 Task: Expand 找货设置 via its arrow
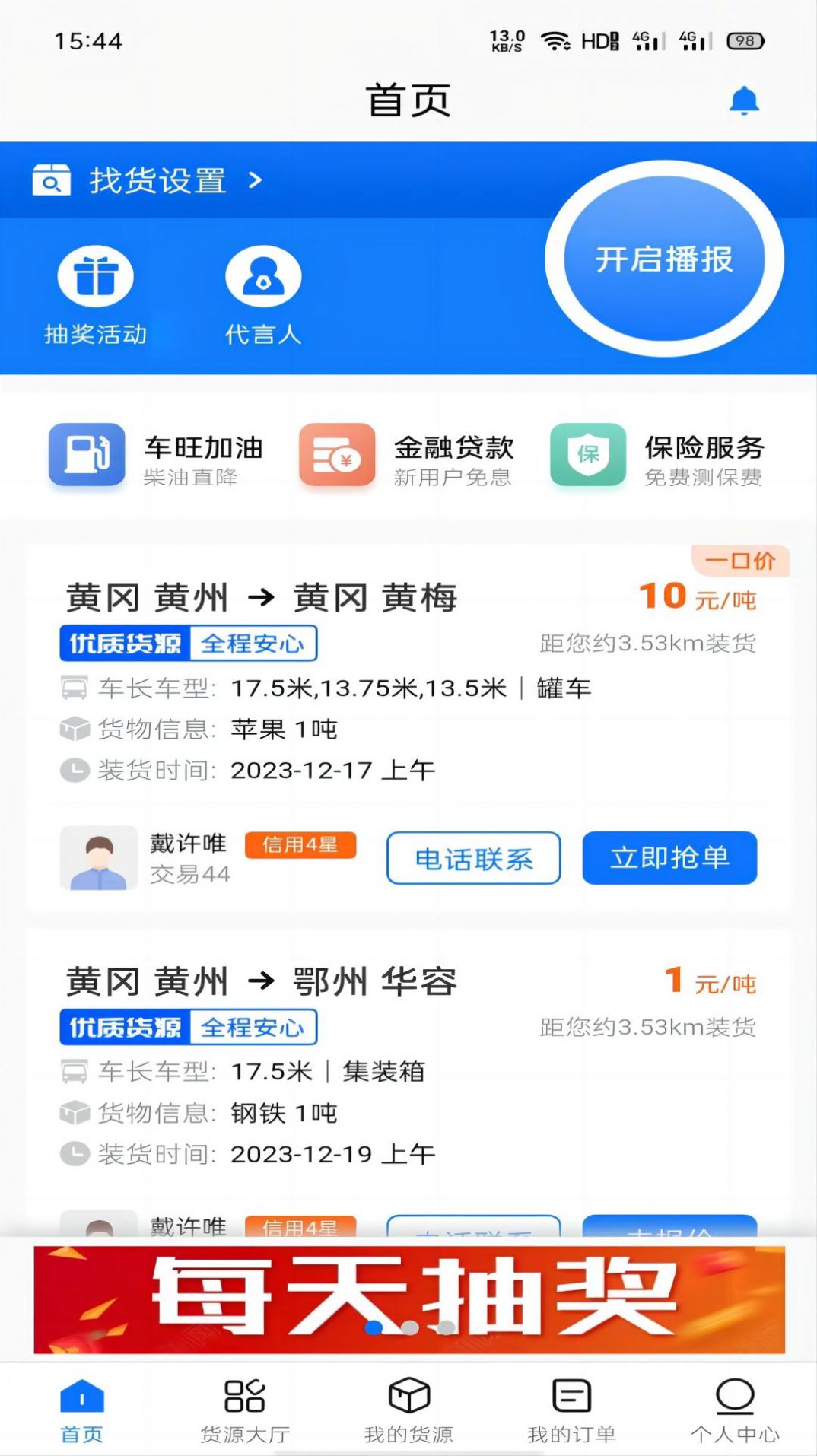pyautogui.click(x=253, y=180)
